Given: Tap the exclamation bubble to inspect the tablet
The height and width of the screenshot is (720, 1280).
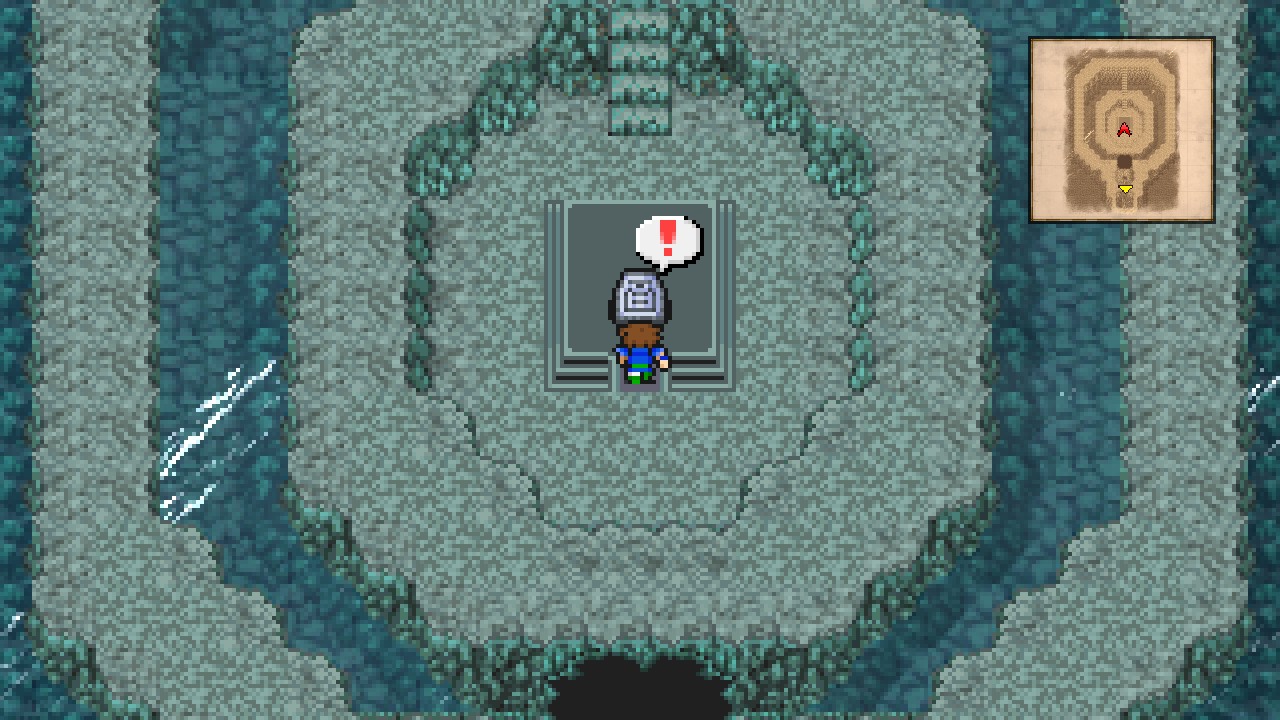Looking at the screenshot, I should coord(668,241).
